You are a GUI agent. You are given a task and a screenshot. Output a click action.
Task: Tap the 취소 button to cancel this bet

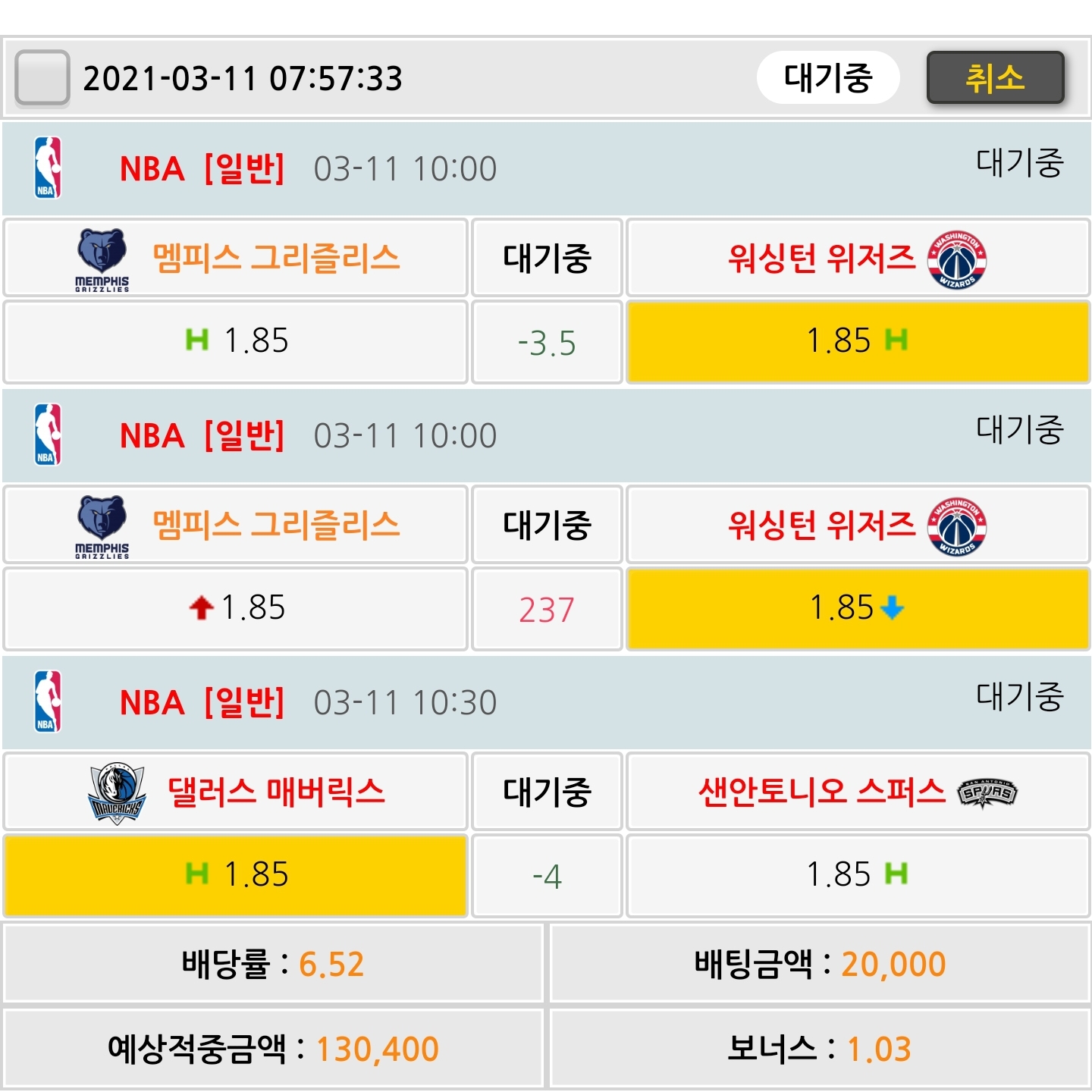click(x=995, y=77)
